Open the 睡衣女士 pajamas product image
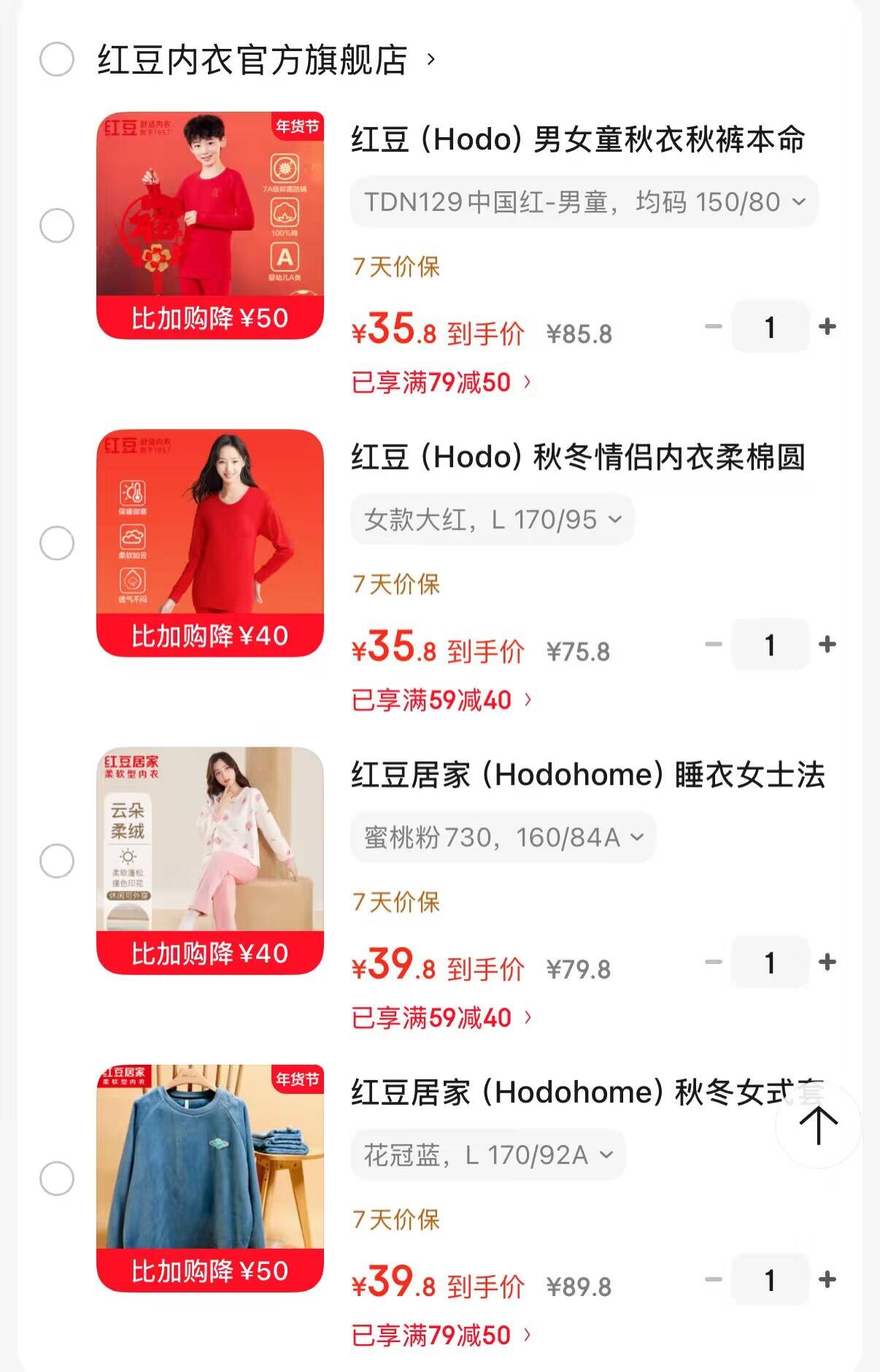The image size is (880, 1372). (210, 860)
